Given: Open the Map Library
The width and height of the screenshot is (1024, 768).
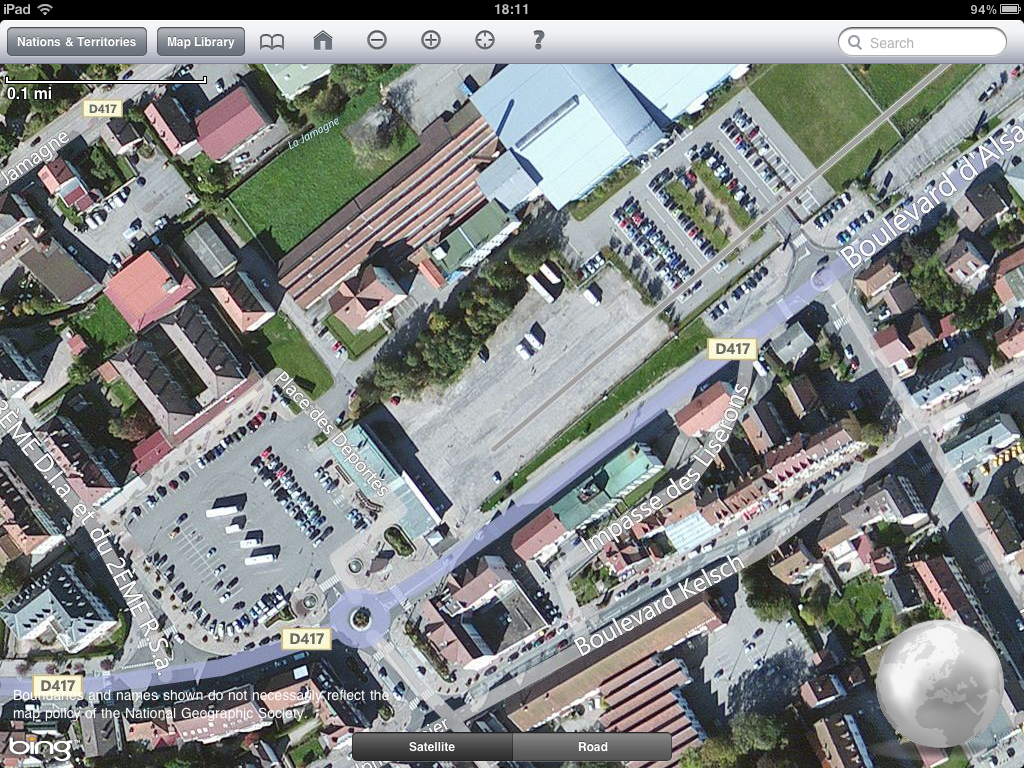Looking at the screenshot, I should [x=201, y=42].
